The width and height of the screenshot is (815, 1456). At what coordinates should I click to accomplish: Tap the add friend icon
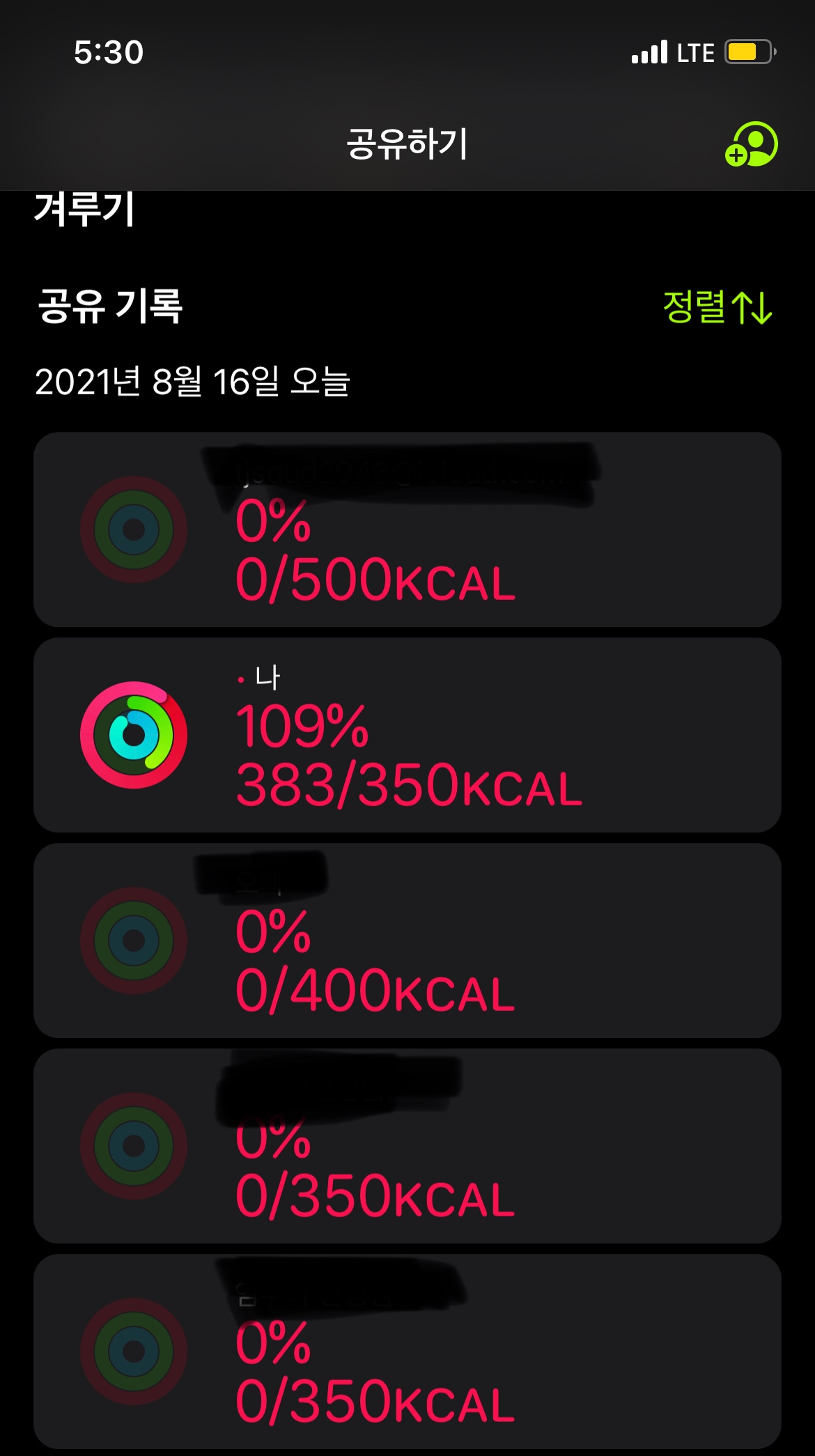pyautogui.click(x=751, y=144)
